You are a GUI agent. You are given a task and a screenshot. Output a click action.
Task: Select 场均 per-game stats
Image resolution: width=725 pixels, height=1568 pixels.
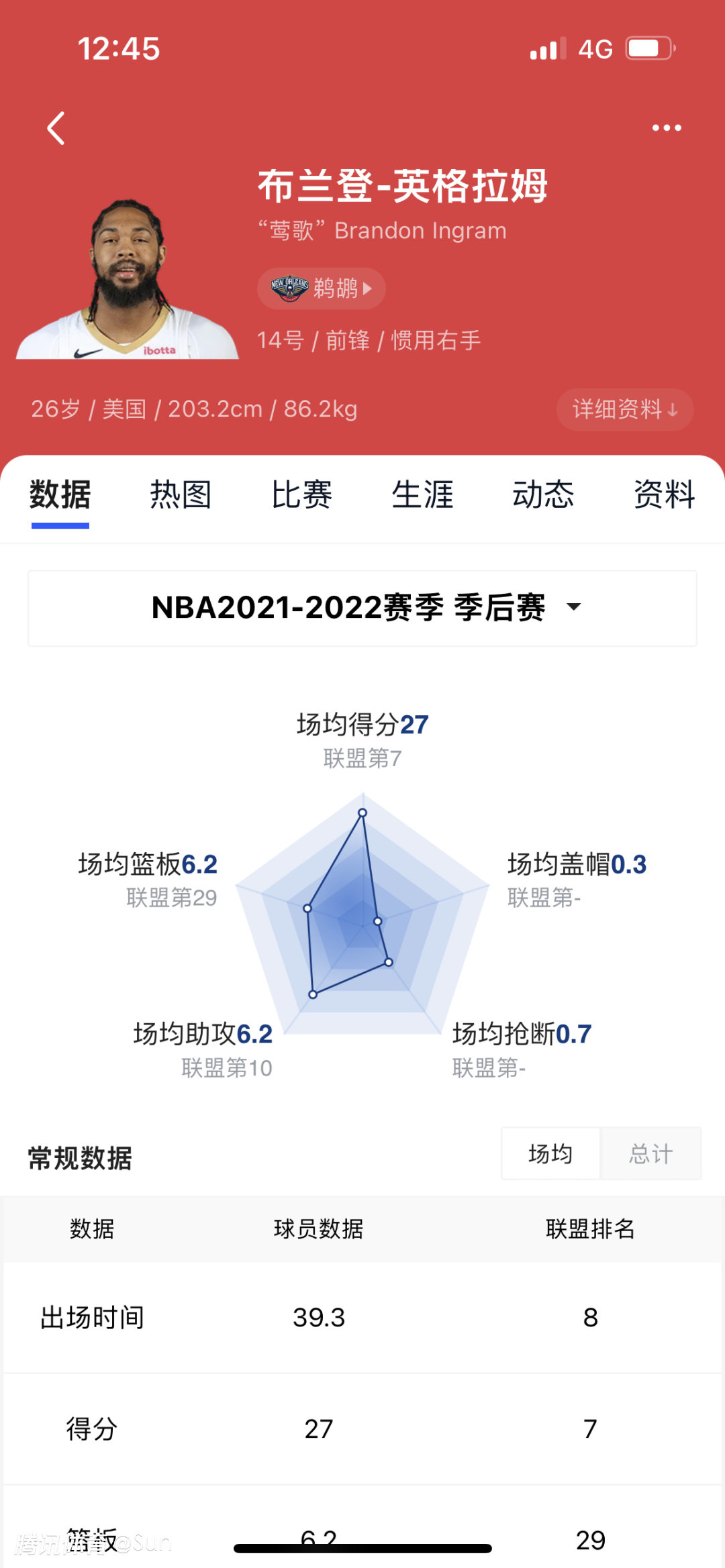click(550, 1153)
